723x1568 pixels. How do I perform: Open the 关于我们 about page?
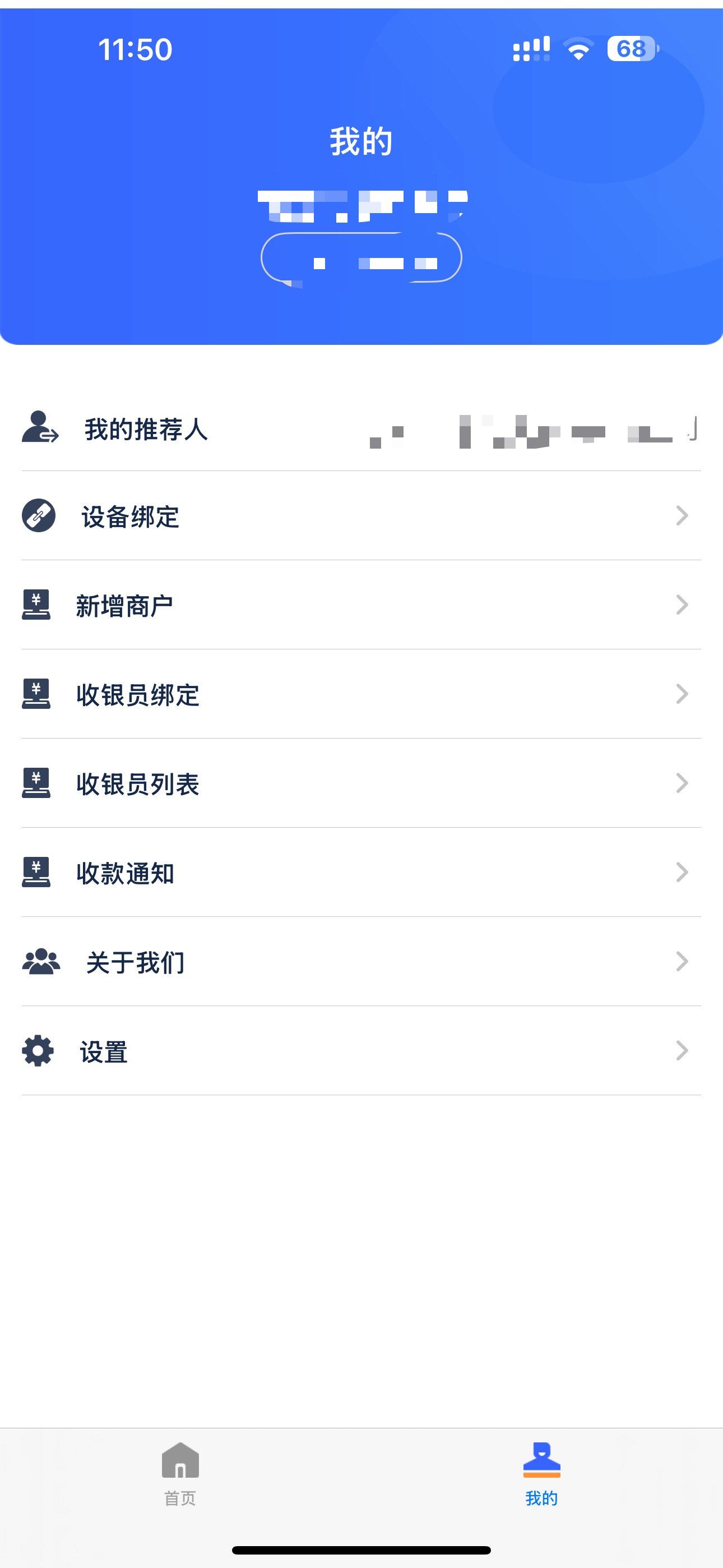(135, 962)
